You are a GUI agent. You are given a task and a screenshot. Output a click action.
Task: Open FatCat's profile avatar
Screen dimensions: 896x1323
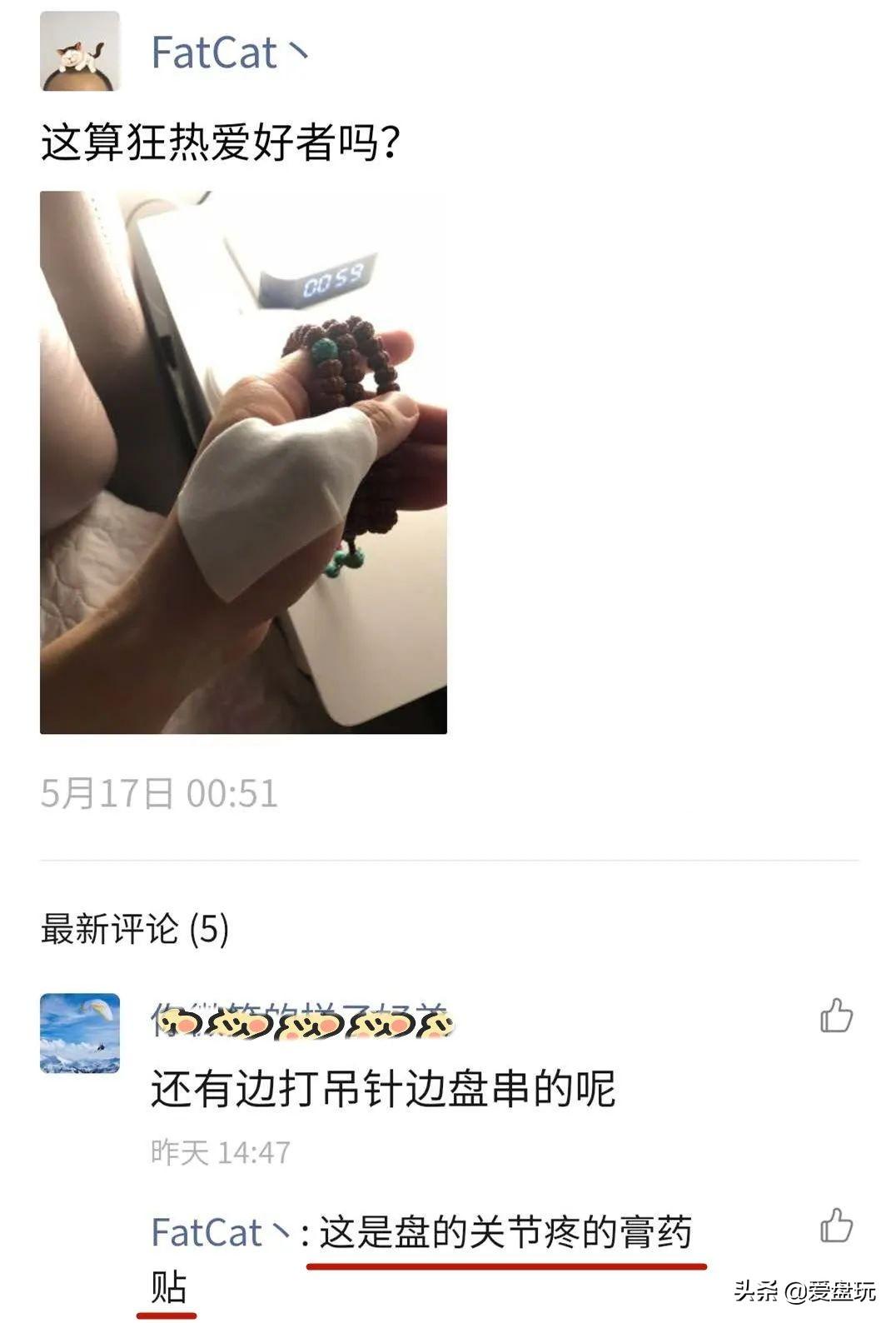[80, 51]
